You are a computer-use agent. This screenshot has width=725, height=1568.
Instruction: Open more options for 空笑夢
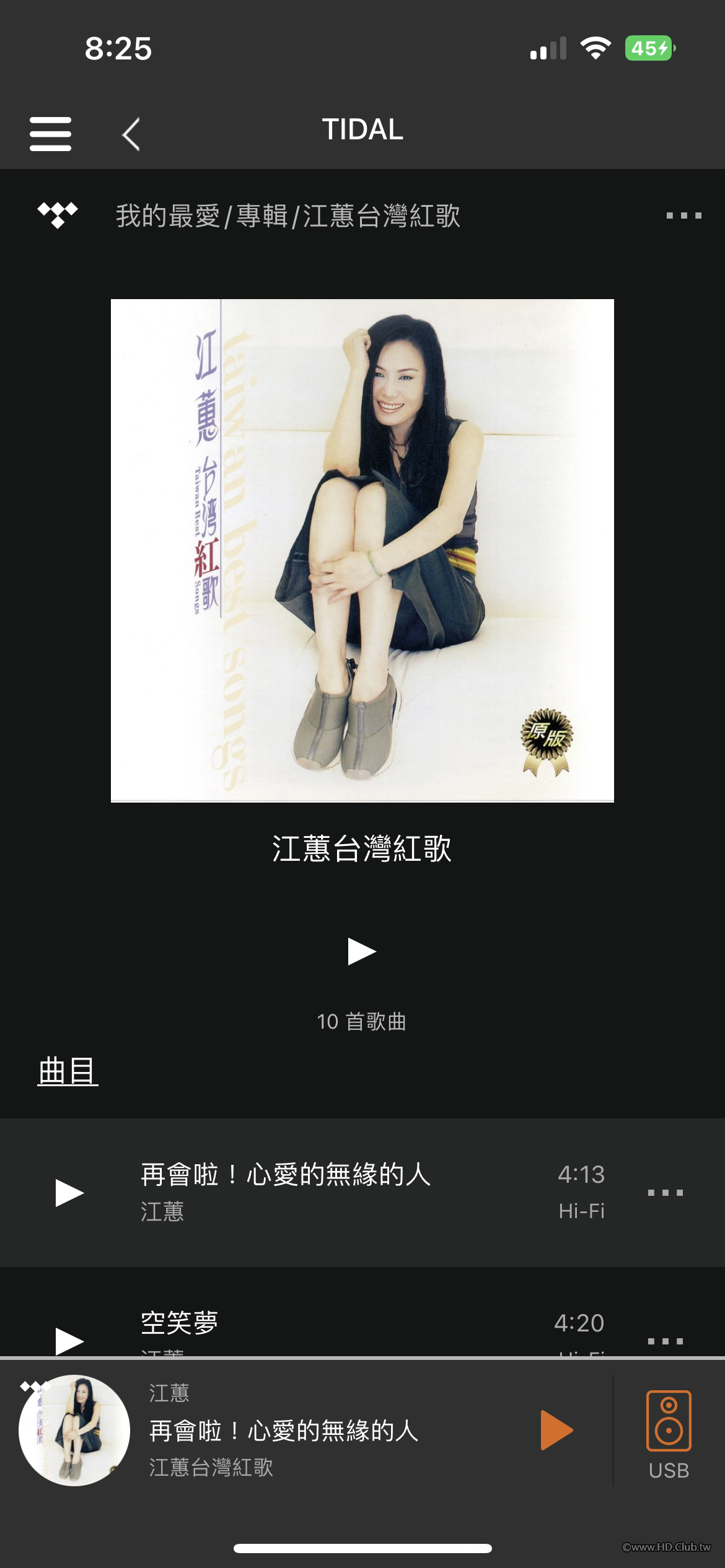(665, 1340)
